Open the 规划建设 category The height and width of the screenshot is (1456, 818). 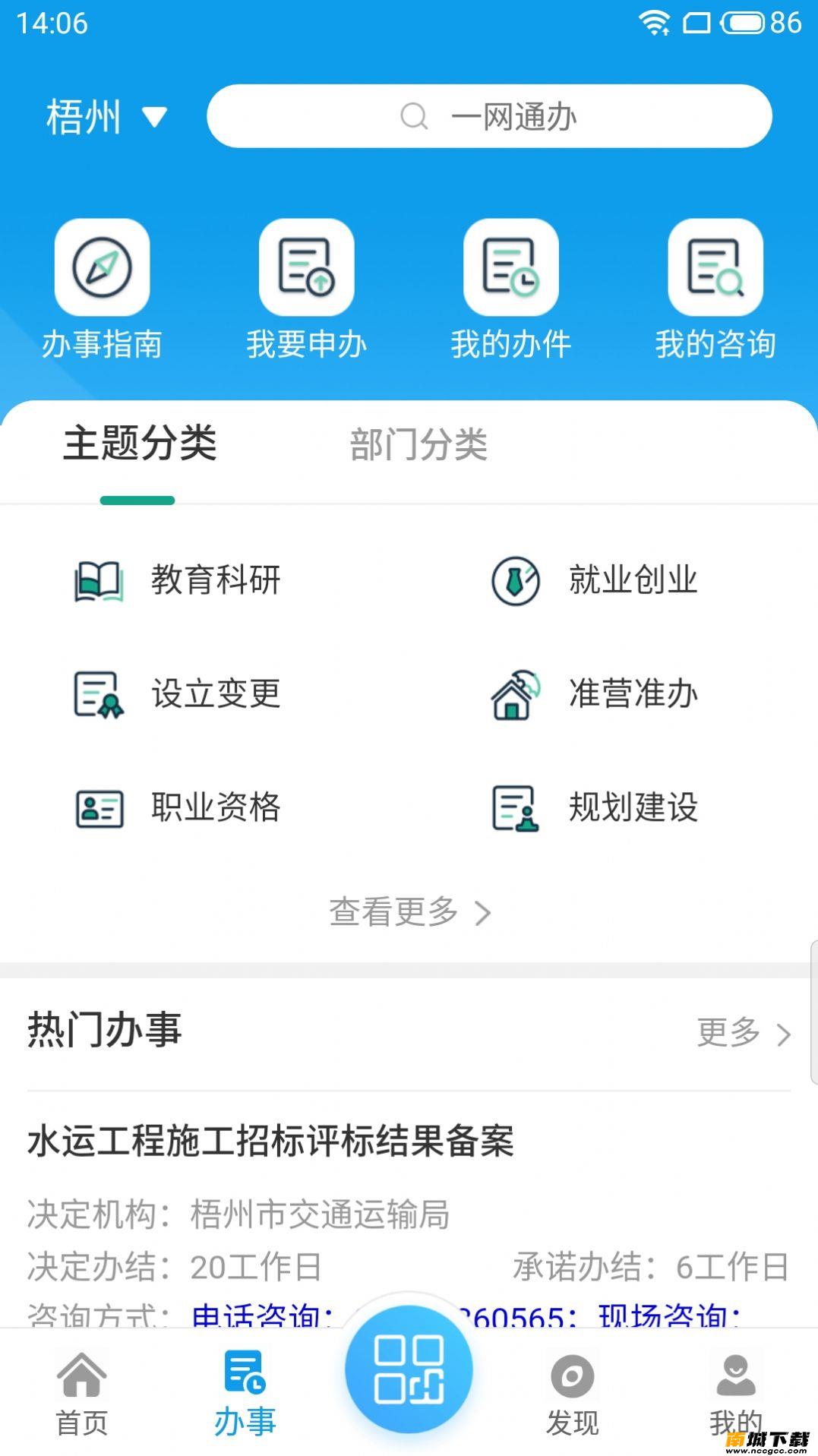(595, 807)
